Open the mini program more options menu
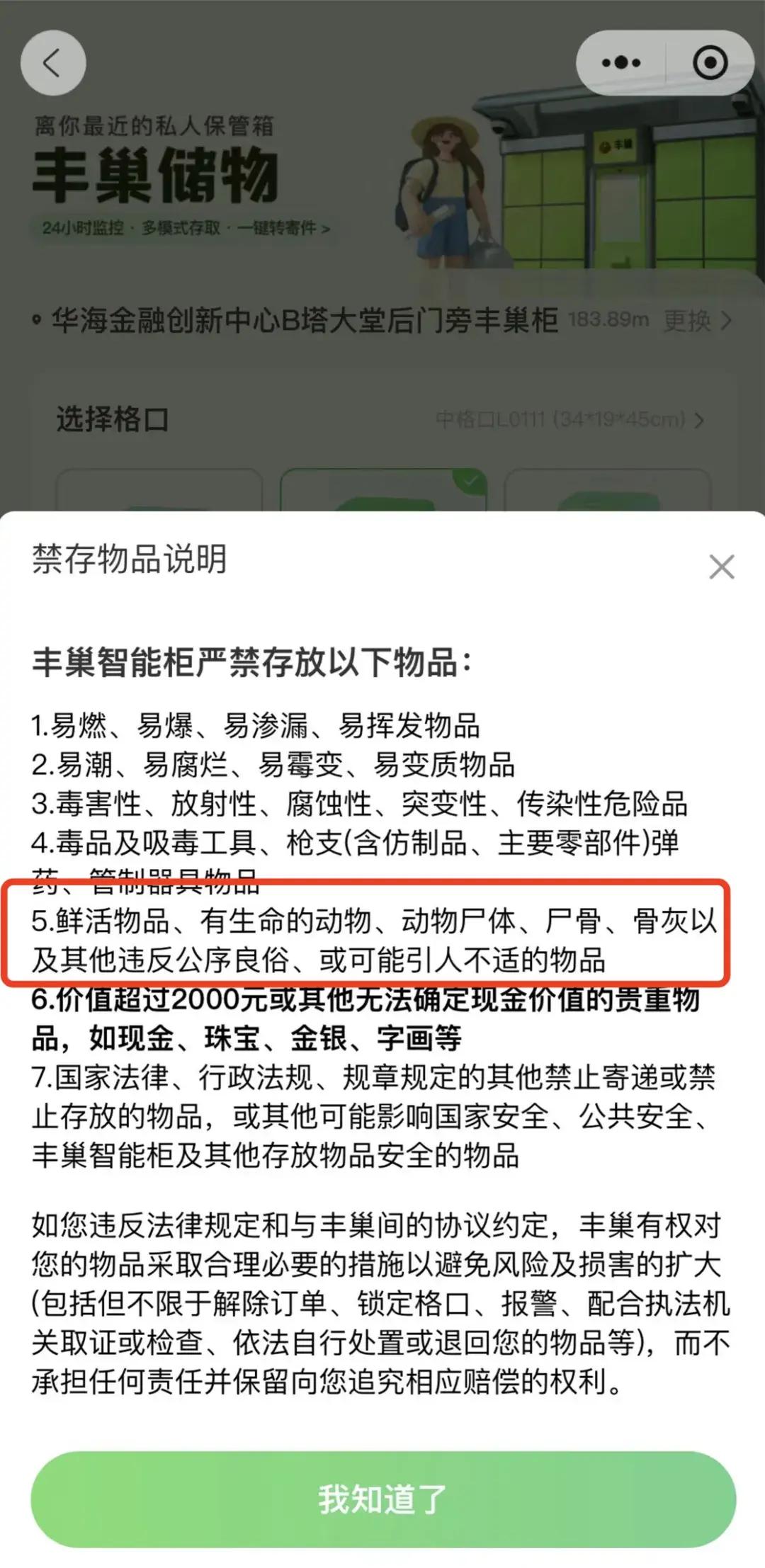This screenshot has width=765, height=1568. tap(620, 63)
